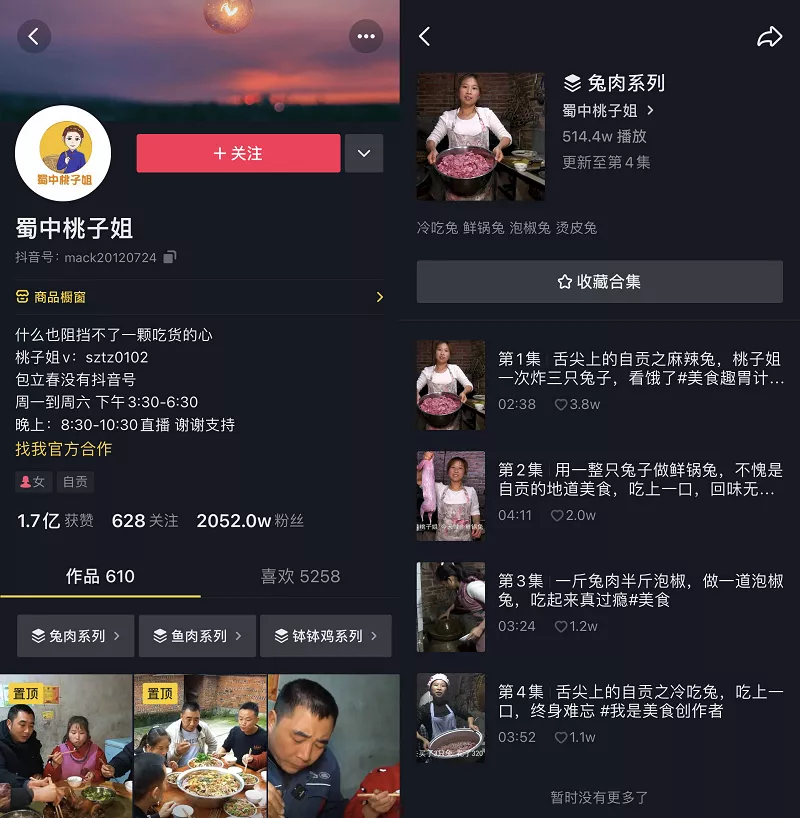Viewport: 800px width, 818px height.
Task: Go back from the 蜀中桃子姐 profile
Action: point(34,37)
